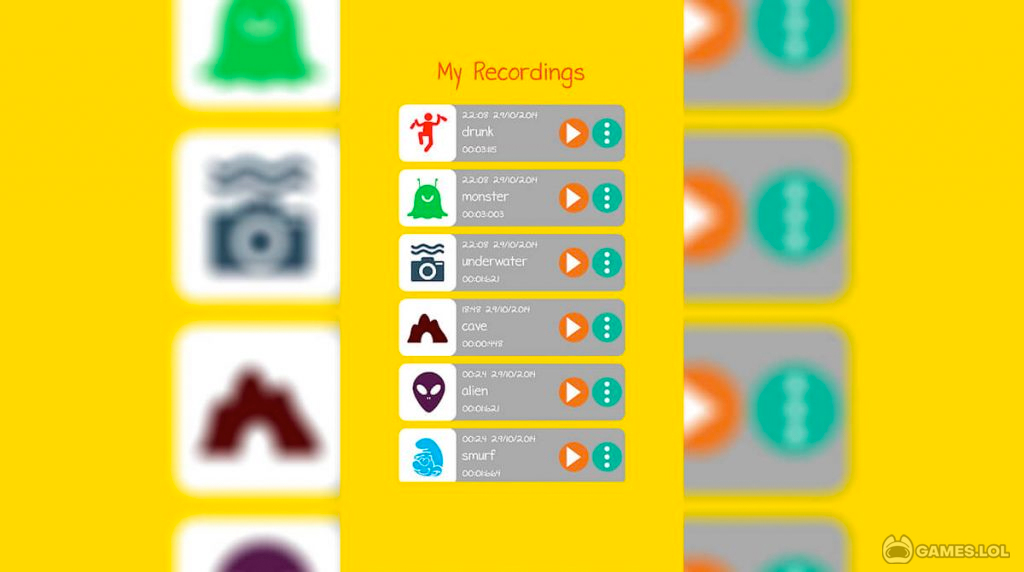Open overflow menu for cave recording
The height and width of the screenshot is (572, 1024).
607,327
